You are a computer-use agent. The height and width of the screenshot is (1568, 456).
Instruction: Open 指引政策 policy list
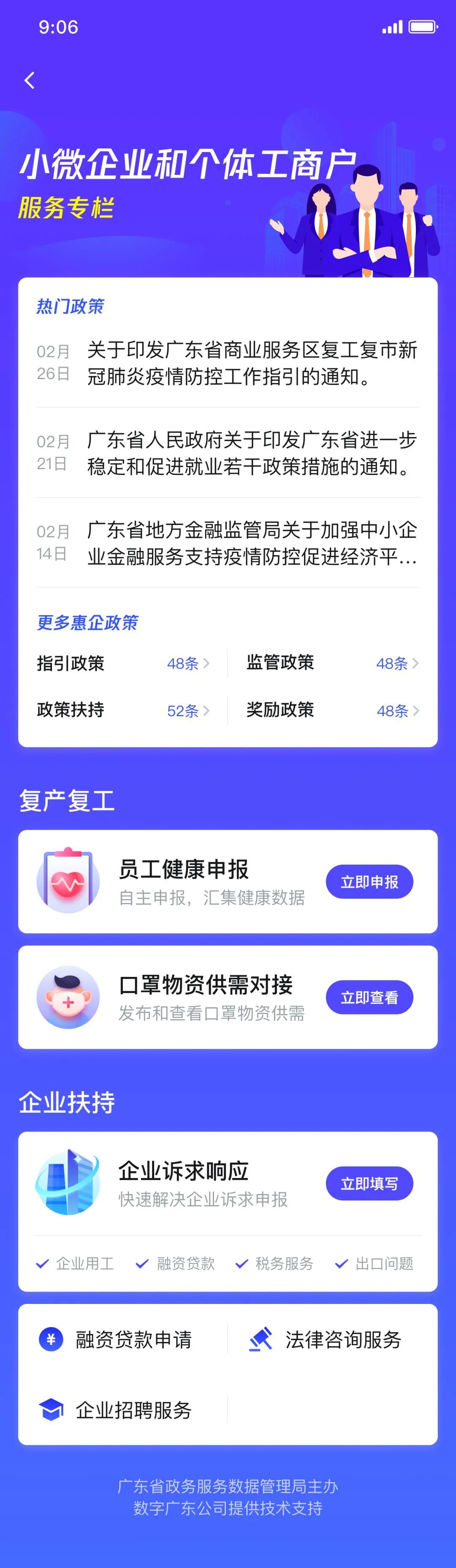point(123,663)
